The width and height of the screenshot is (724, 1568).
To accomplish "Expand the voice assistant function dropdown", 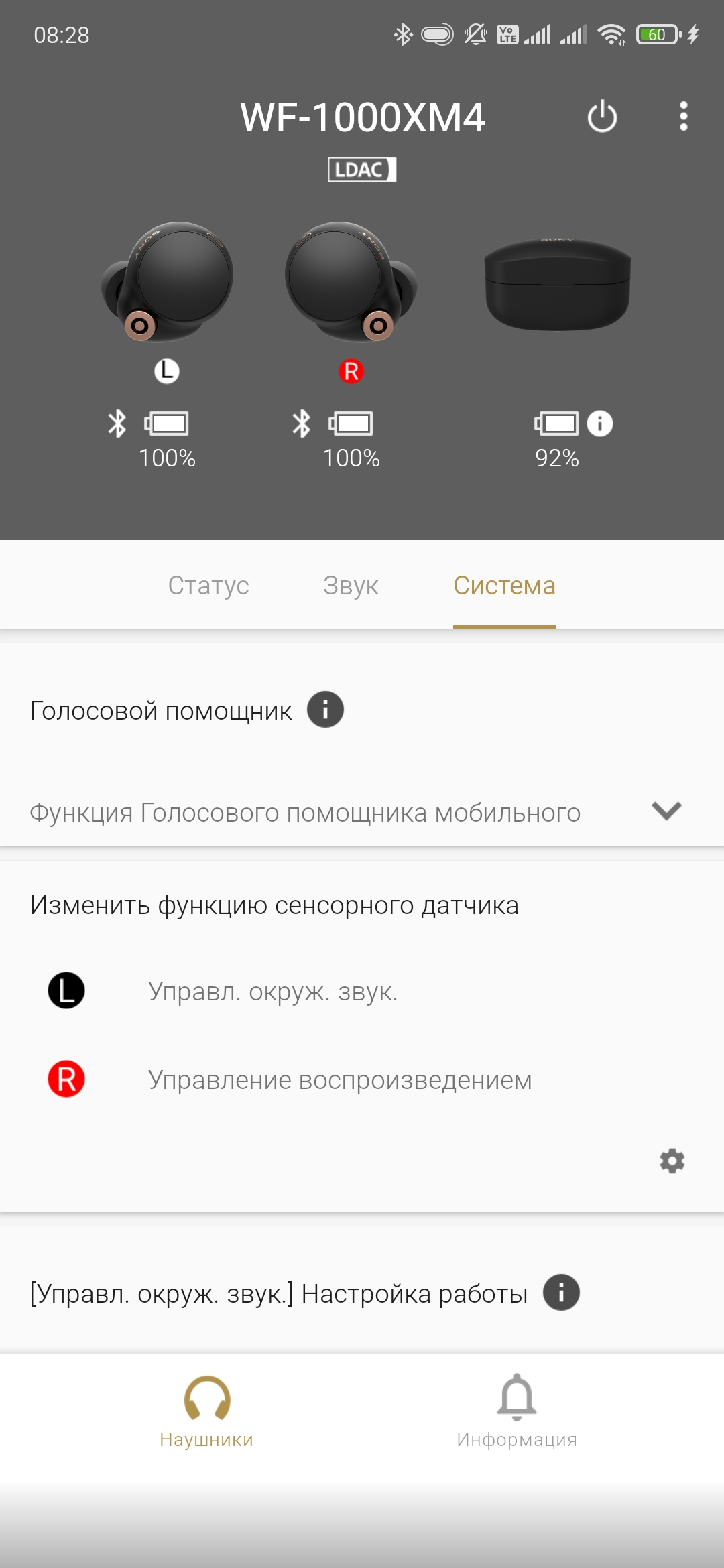I will coord(666,811).
